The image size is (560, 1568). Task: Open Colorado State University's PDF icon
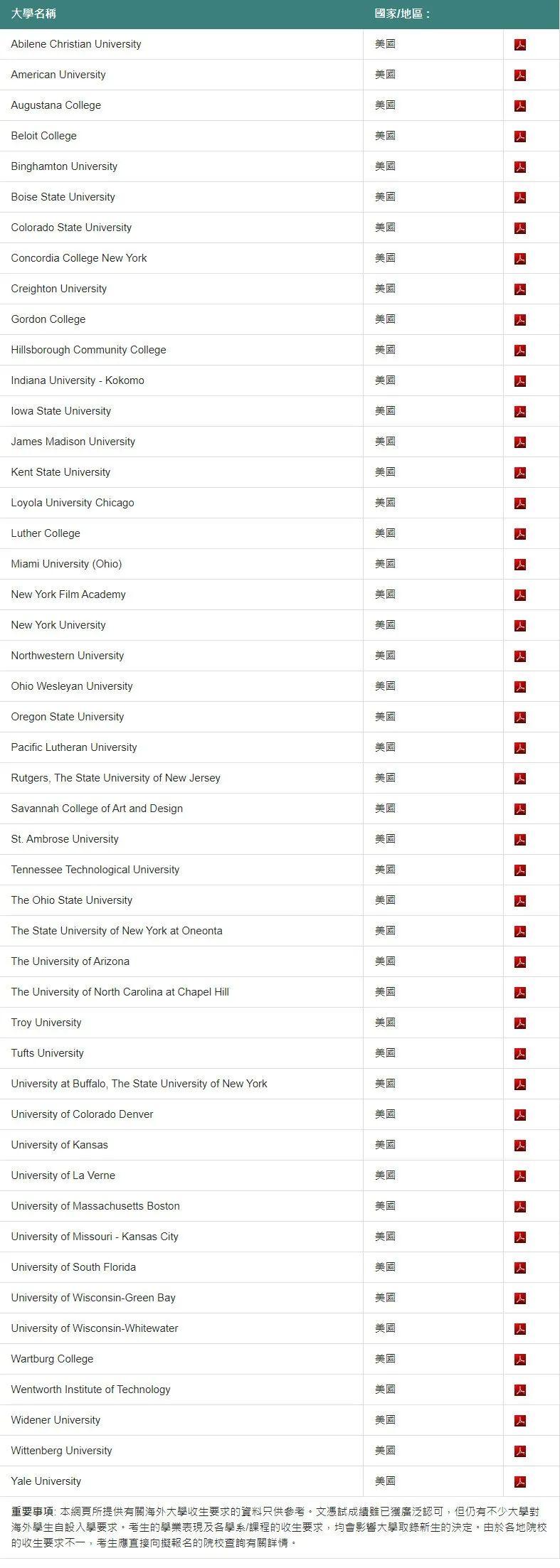coord(520,228)
